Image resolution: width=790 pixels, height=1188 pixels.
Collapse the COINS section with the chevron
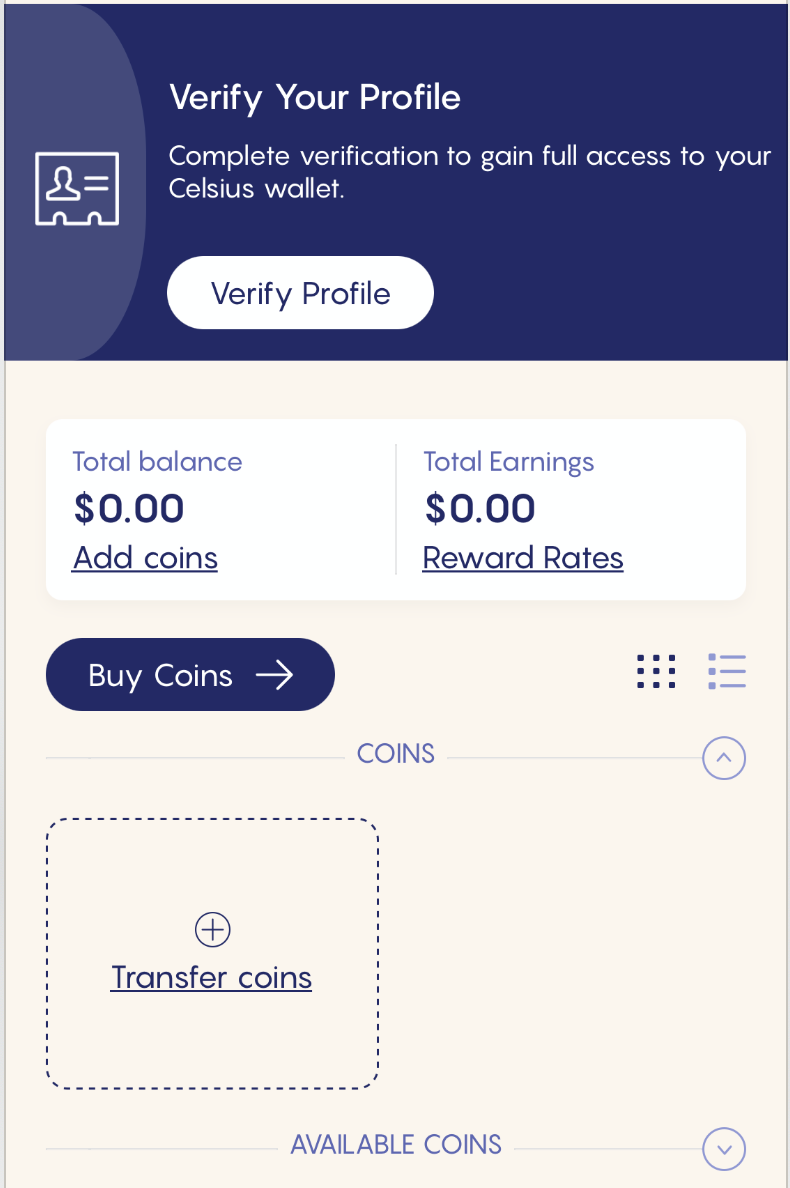point(724,758)
